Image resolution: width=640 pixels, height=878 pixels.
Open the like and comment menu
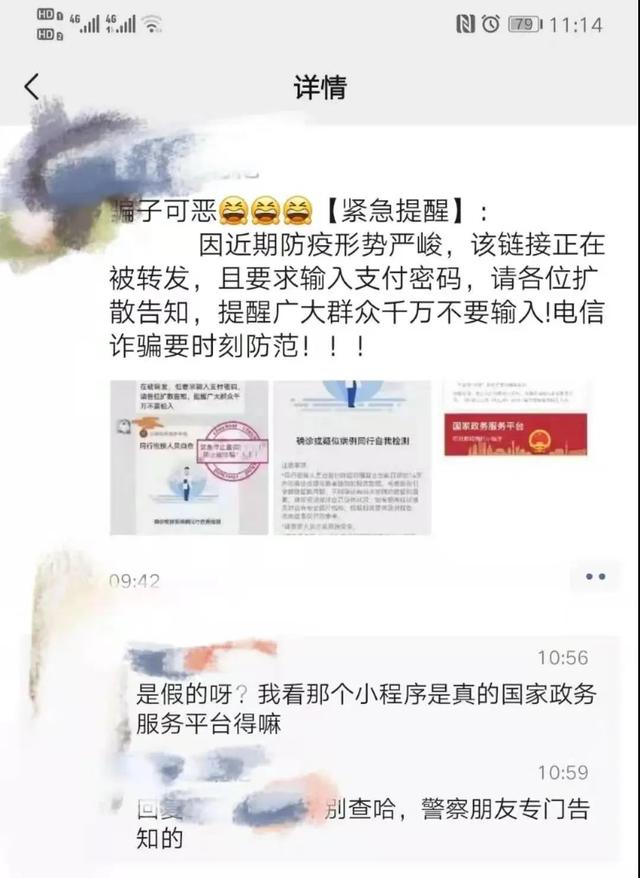pyautogui.click(x=594, y=578)
